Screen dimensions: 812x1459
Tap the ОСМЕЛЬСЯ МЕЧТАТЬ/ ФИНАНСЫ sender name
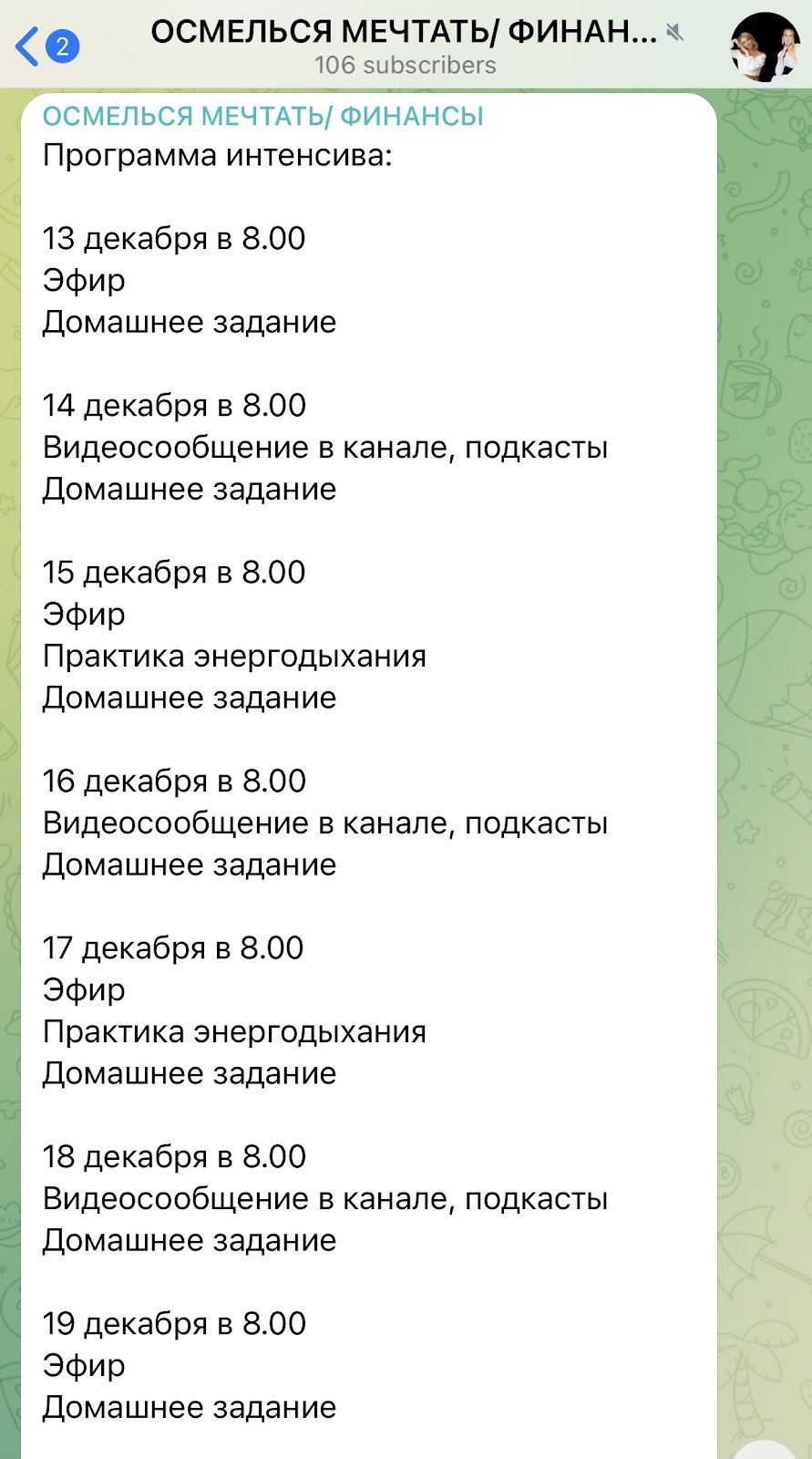262,116
